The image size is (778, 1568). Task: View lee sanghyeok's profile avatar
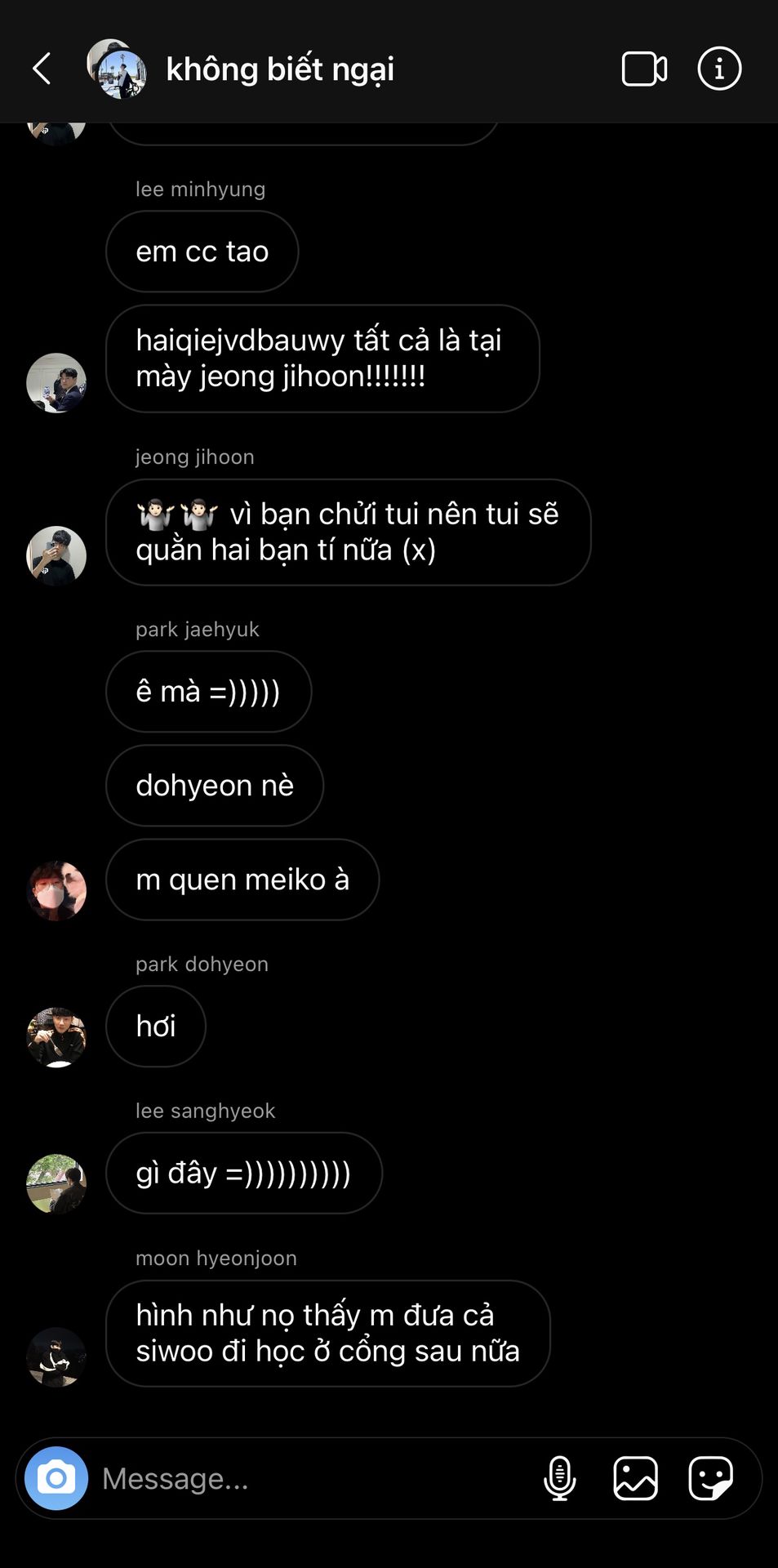coord(56,1184)
